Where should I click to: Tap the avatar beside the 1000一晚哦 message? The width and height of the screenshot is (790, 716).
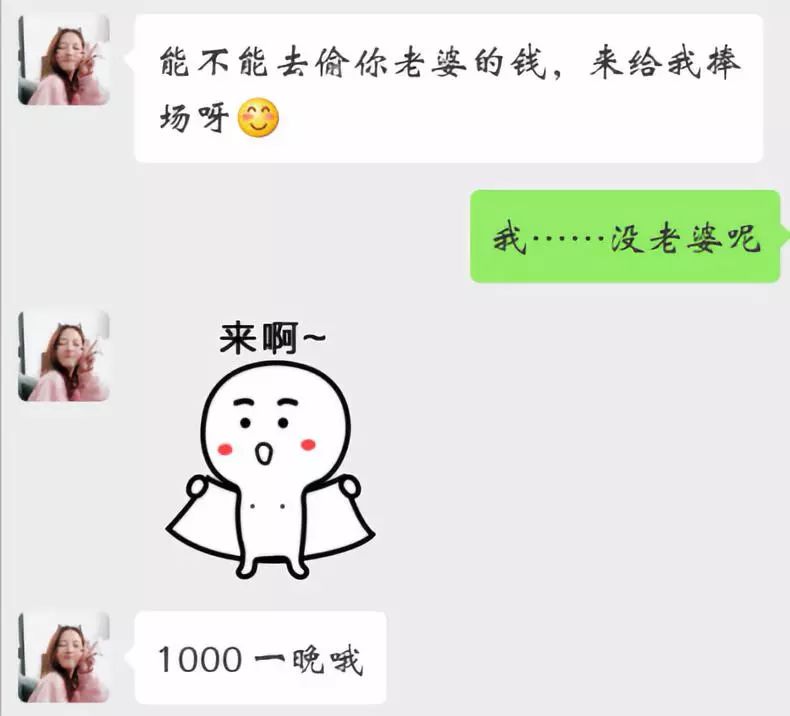[x=64, y=657]
